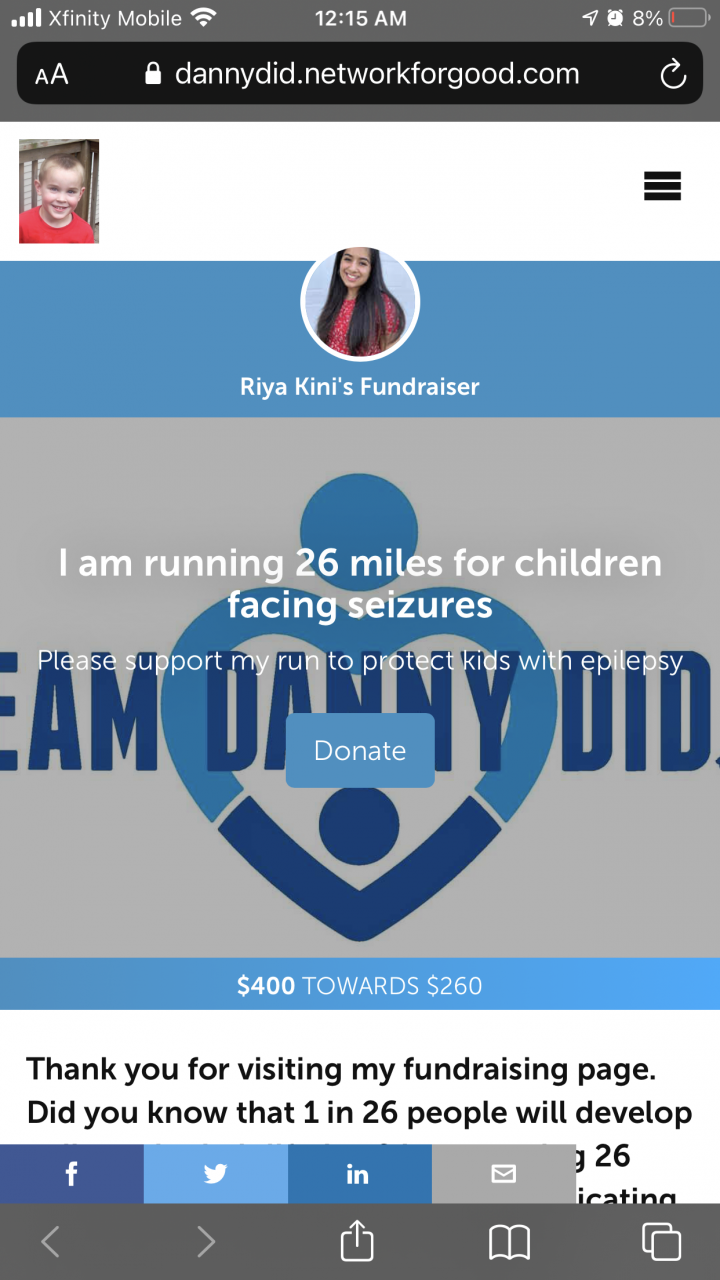720x1280 pixels.
Task: Share fundraiser on Facebook
Action: (72, 1174)
